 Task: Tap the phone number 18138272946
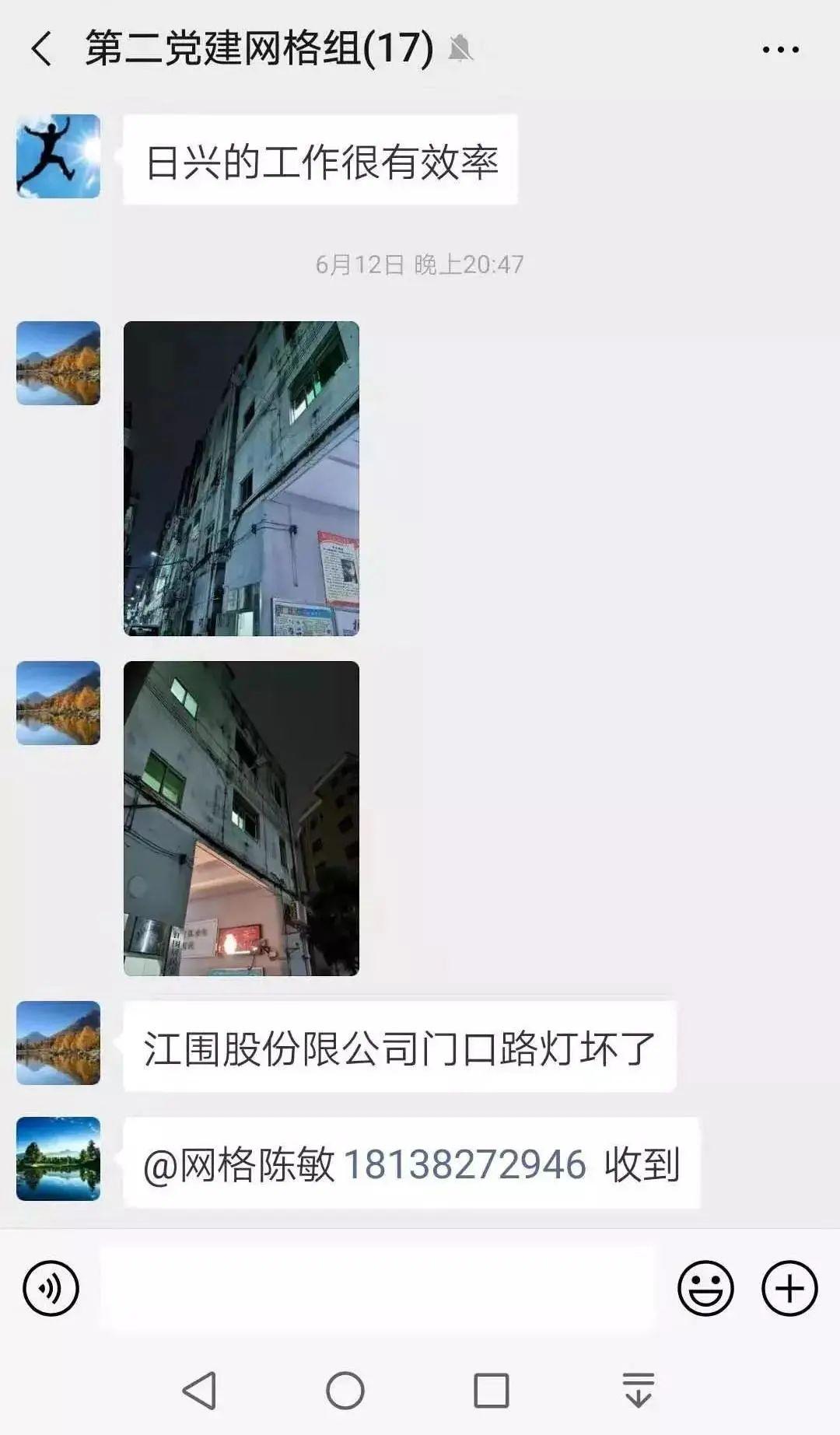pos(464,1164)
